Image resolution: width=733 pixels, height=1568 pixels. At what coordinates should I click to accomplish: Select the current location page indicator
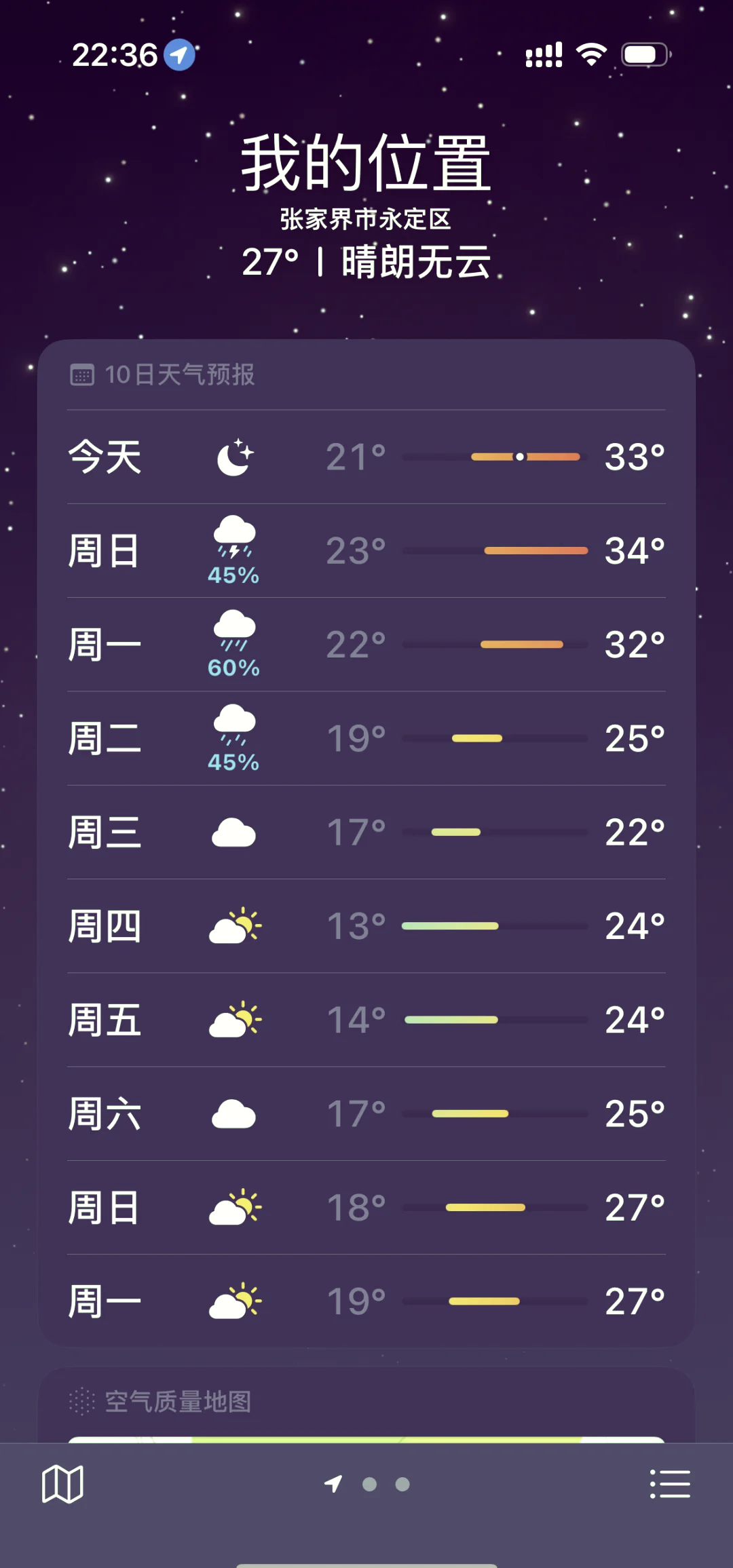click(333, 1484)
